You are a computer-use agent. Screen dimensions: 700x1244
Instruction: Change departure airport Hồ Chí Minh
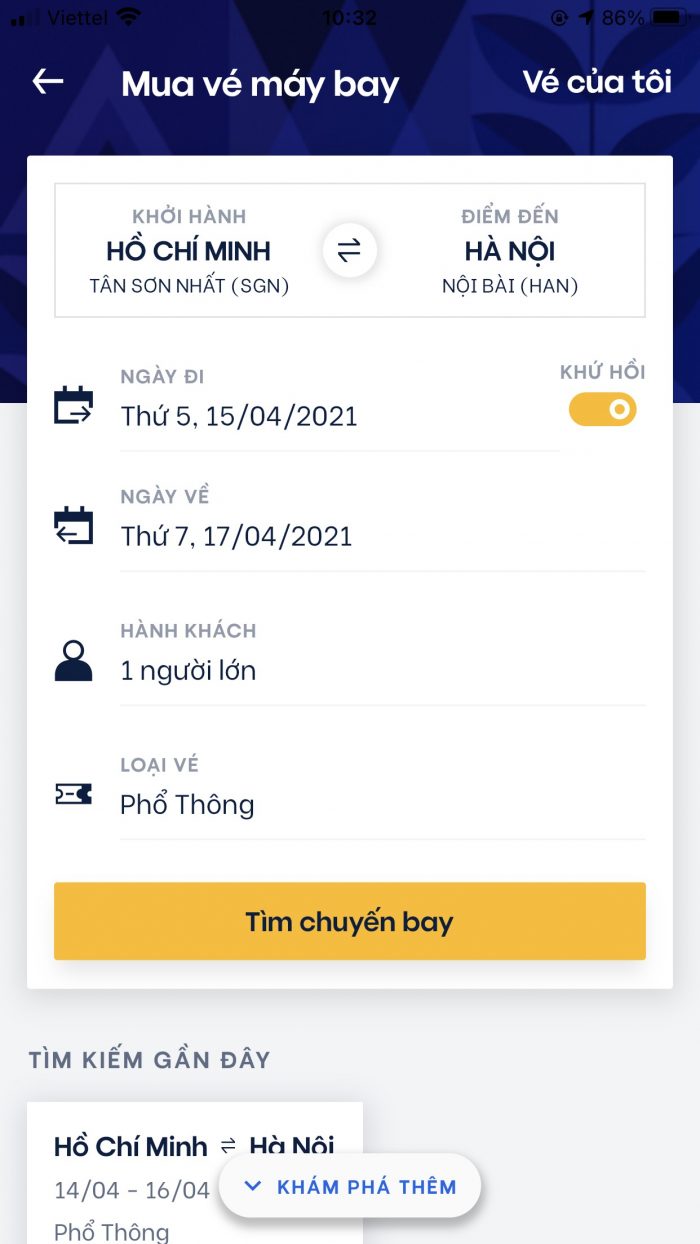click(x=189, y=251)
